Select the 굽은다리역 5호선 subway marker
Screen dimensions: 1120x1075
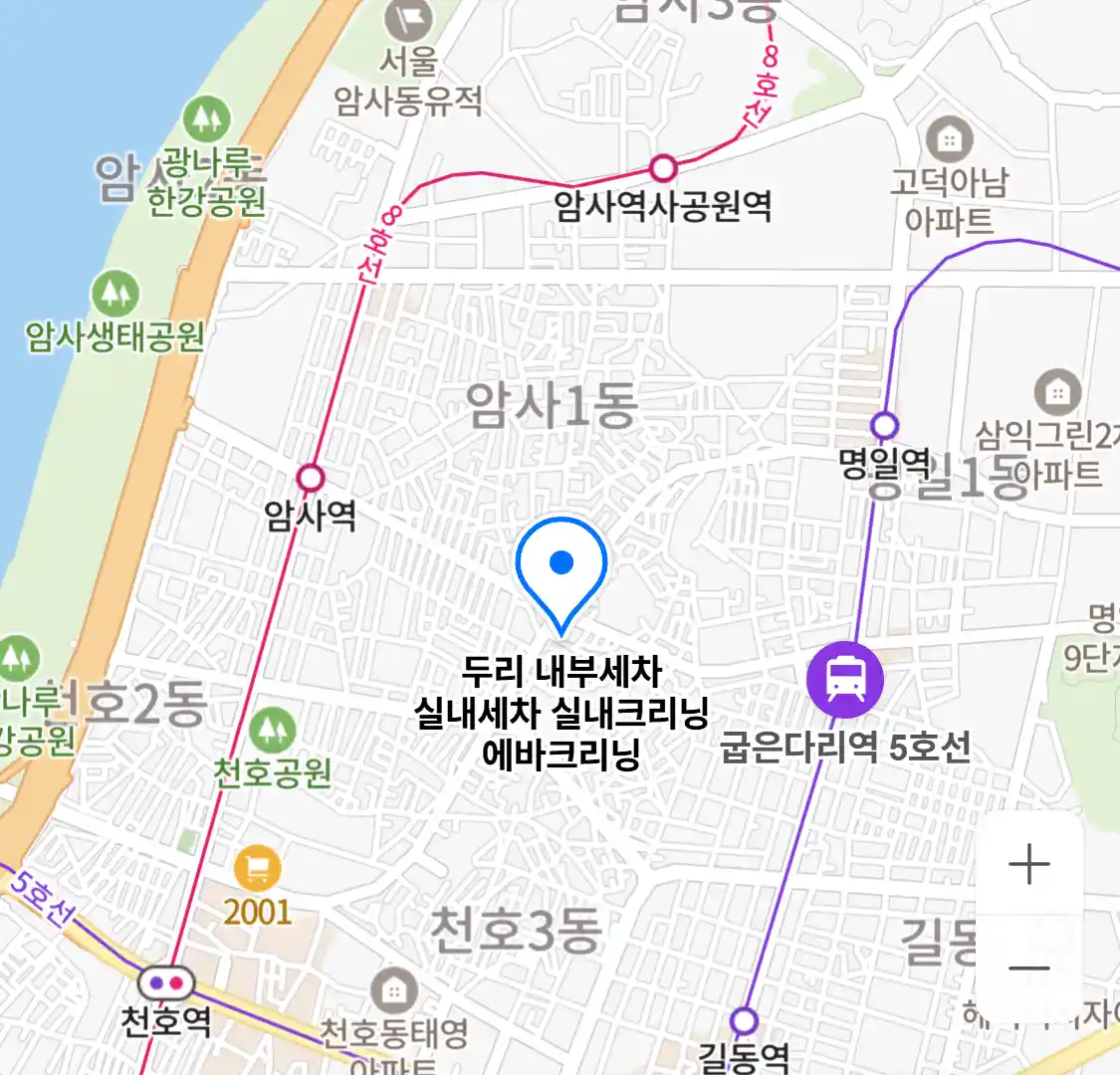[845, 680]
